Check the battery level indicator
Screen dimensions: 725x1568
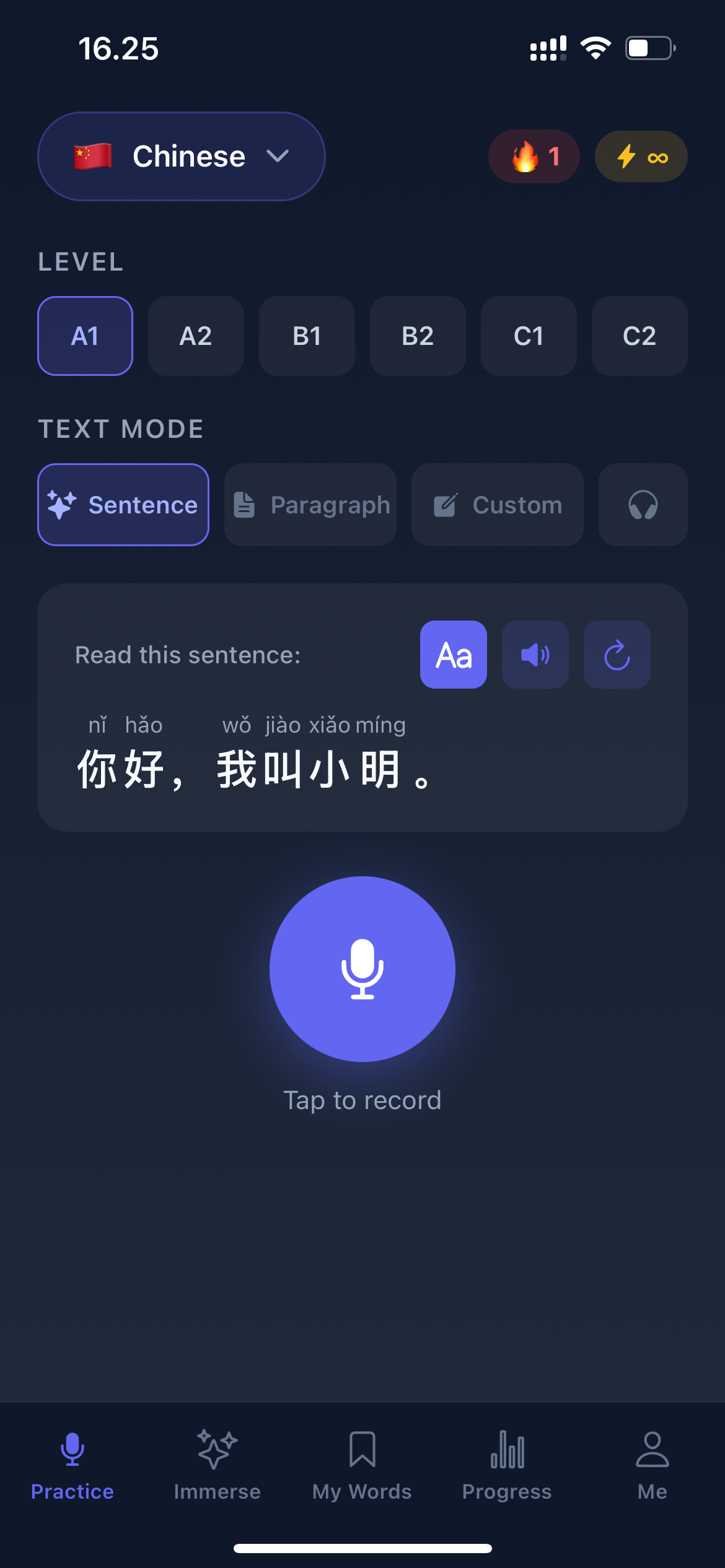pos(647,46)
